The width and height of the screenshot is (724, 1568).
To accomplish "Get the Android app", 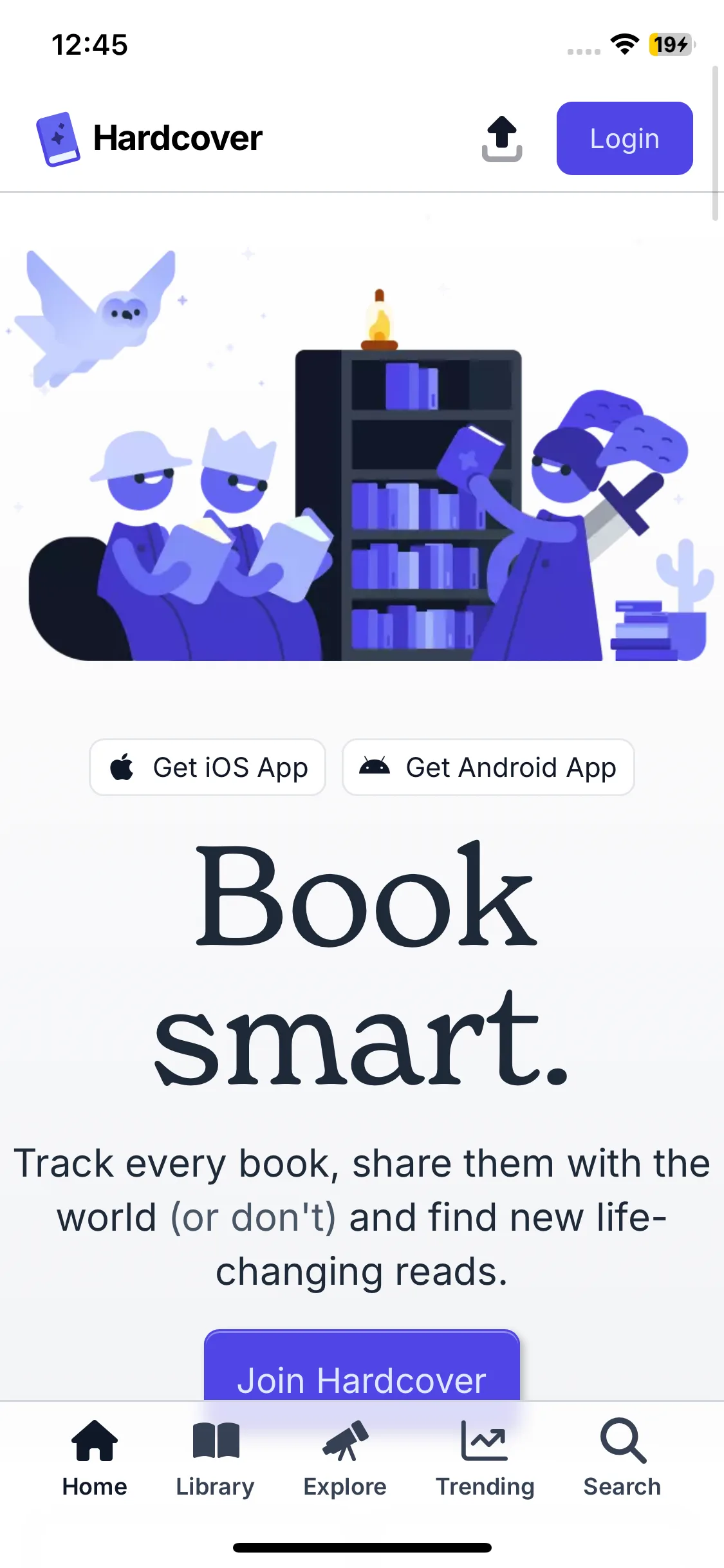I will pyautogui.click(x=488, y=767).
